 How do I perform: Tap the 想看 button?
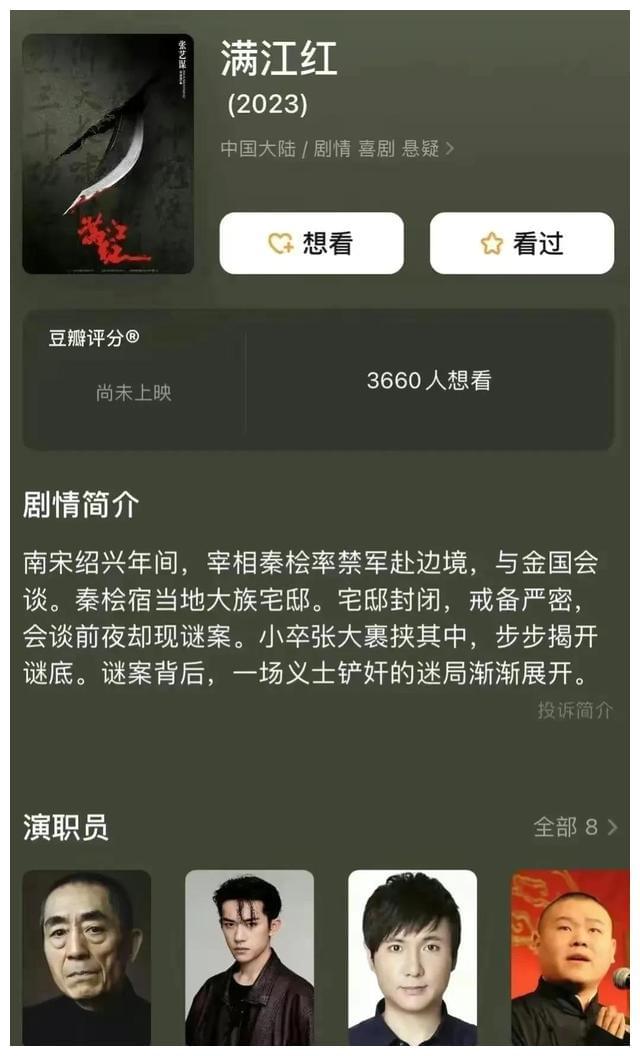311,243
